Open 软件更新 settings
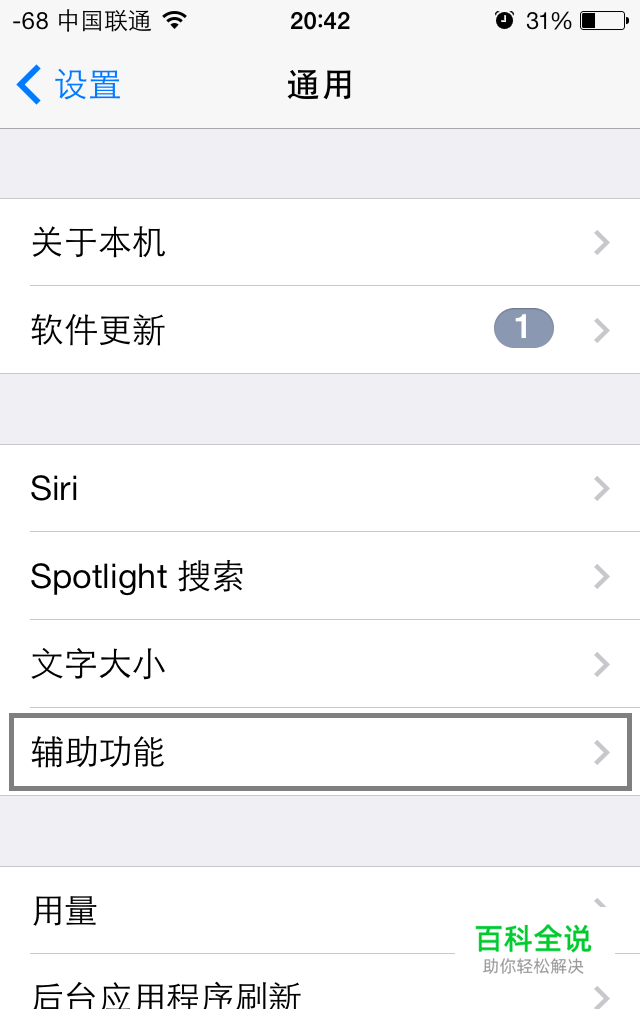This screenshot has width=640, height=1009. click(x=320, y=330)
